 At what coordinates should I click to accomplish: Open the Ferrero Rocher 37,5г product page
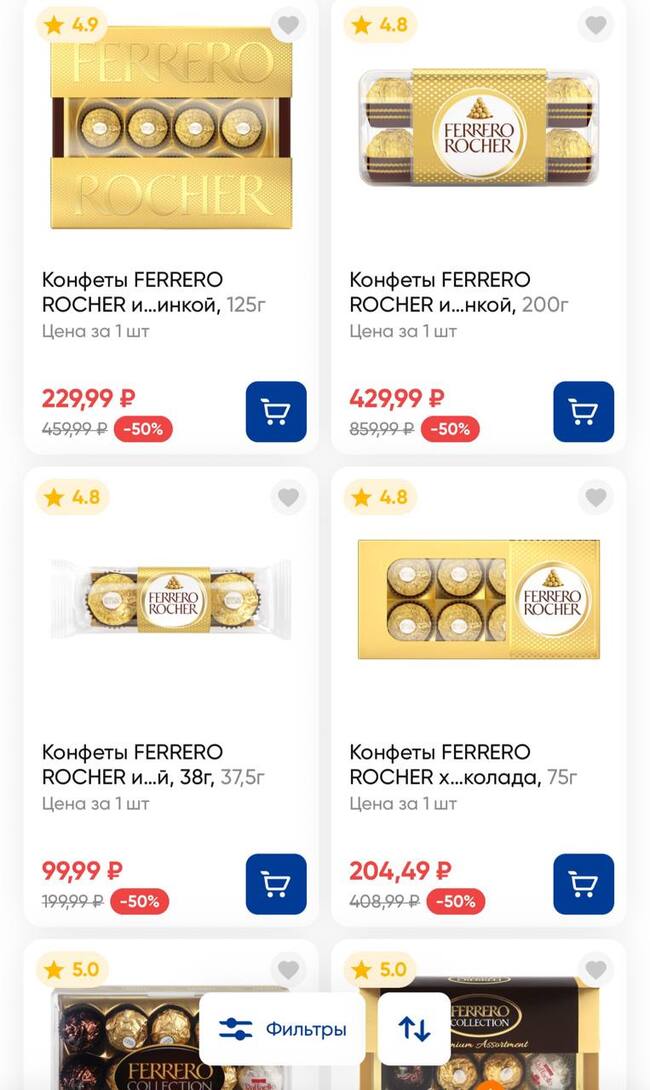point(170,600)
